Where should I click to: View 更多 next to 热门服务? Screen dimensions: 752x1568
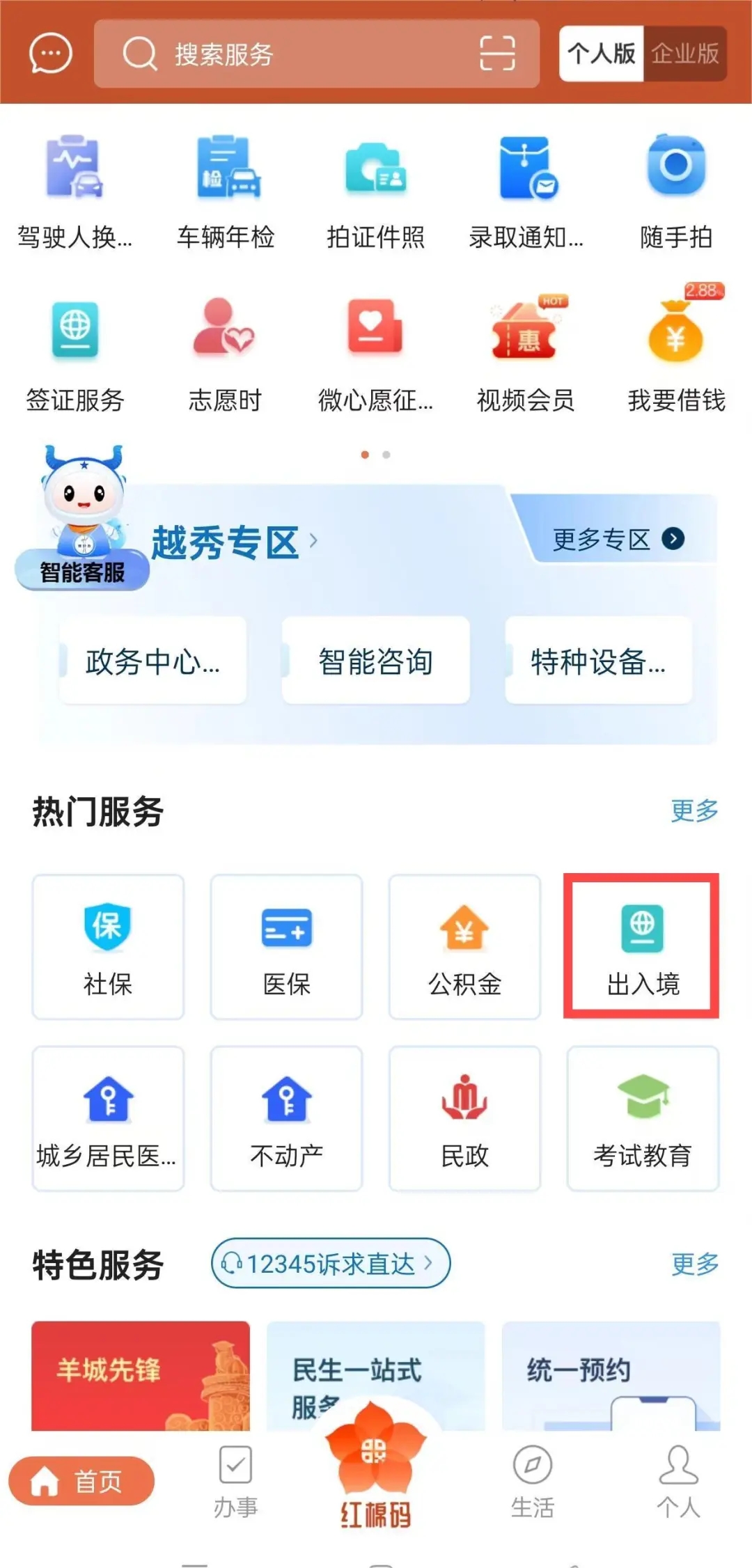point(694,810)
